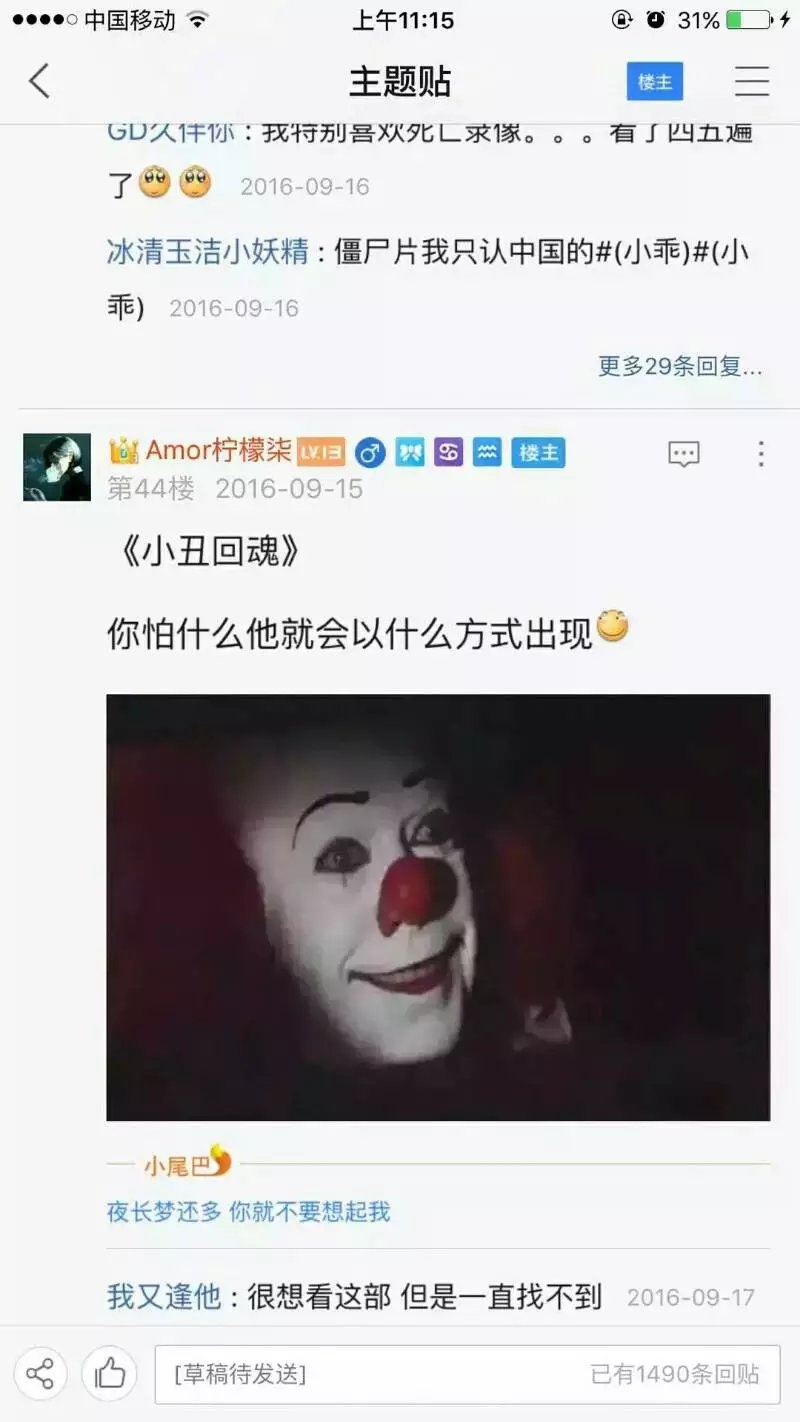This screenshot has height=1422, width=800.
Task: Like the thread with the thumbs-up button
Action: [x=109, y=1373]
